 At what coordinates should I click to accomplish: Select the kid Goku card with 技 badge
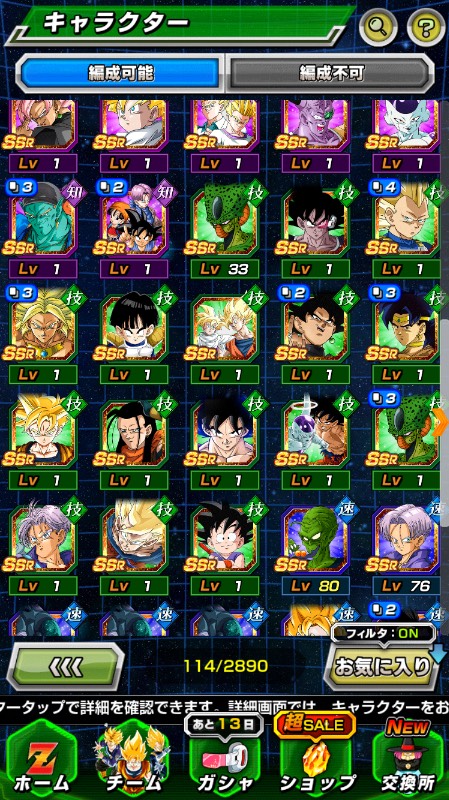224,548
